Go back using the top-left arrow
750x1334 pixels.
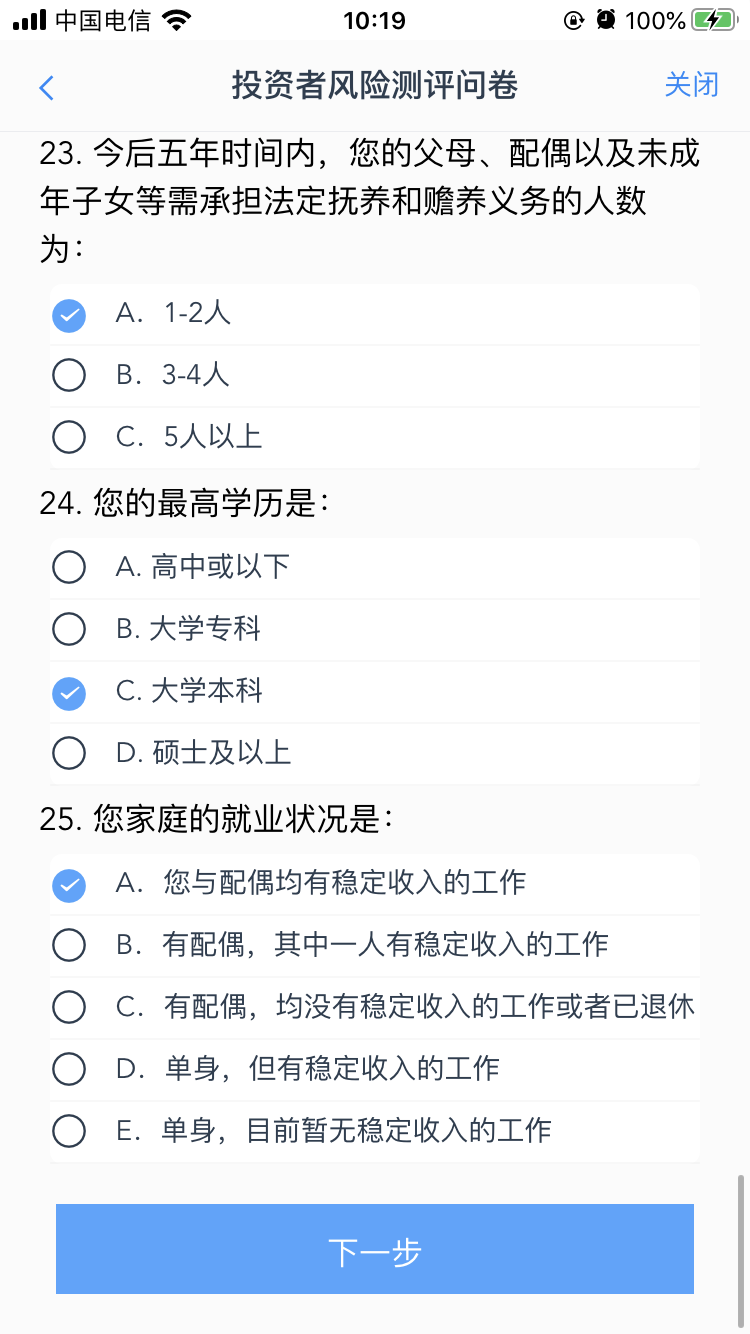pos(46,87)
